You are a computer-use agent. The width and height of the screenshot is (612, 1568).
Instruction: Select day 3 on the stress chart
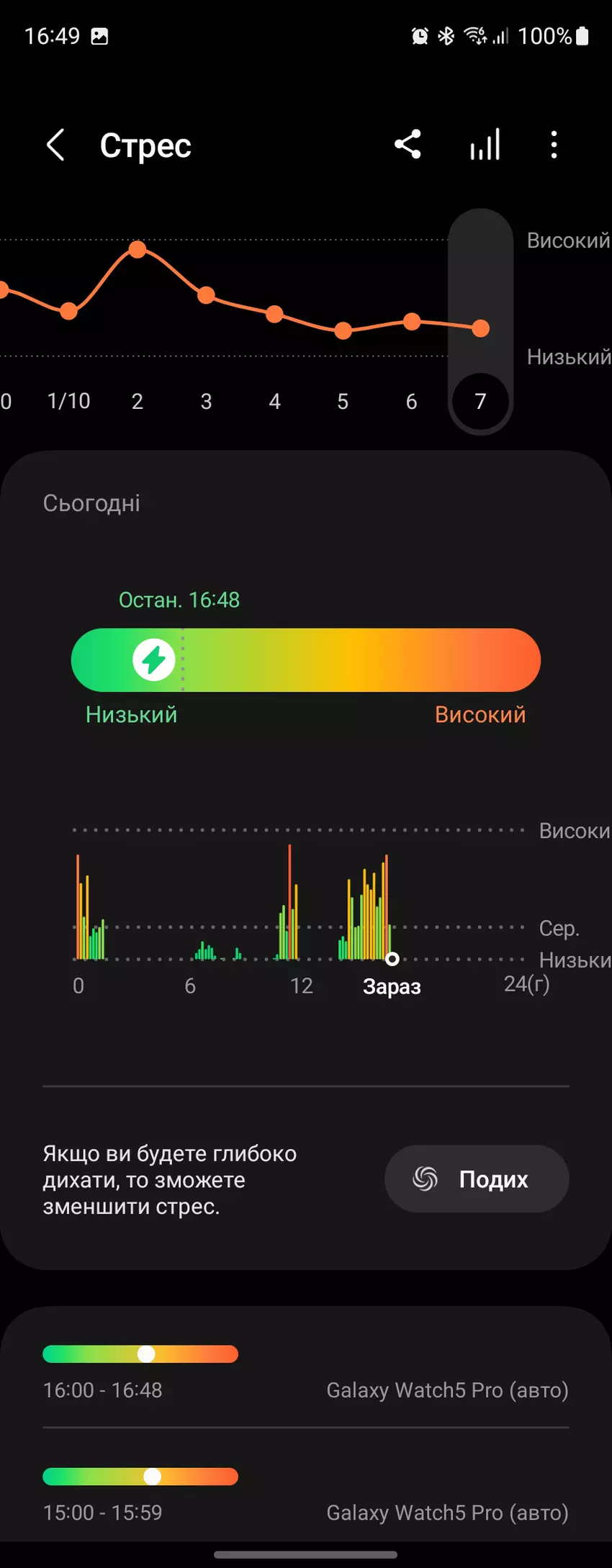tap(206, 401)
